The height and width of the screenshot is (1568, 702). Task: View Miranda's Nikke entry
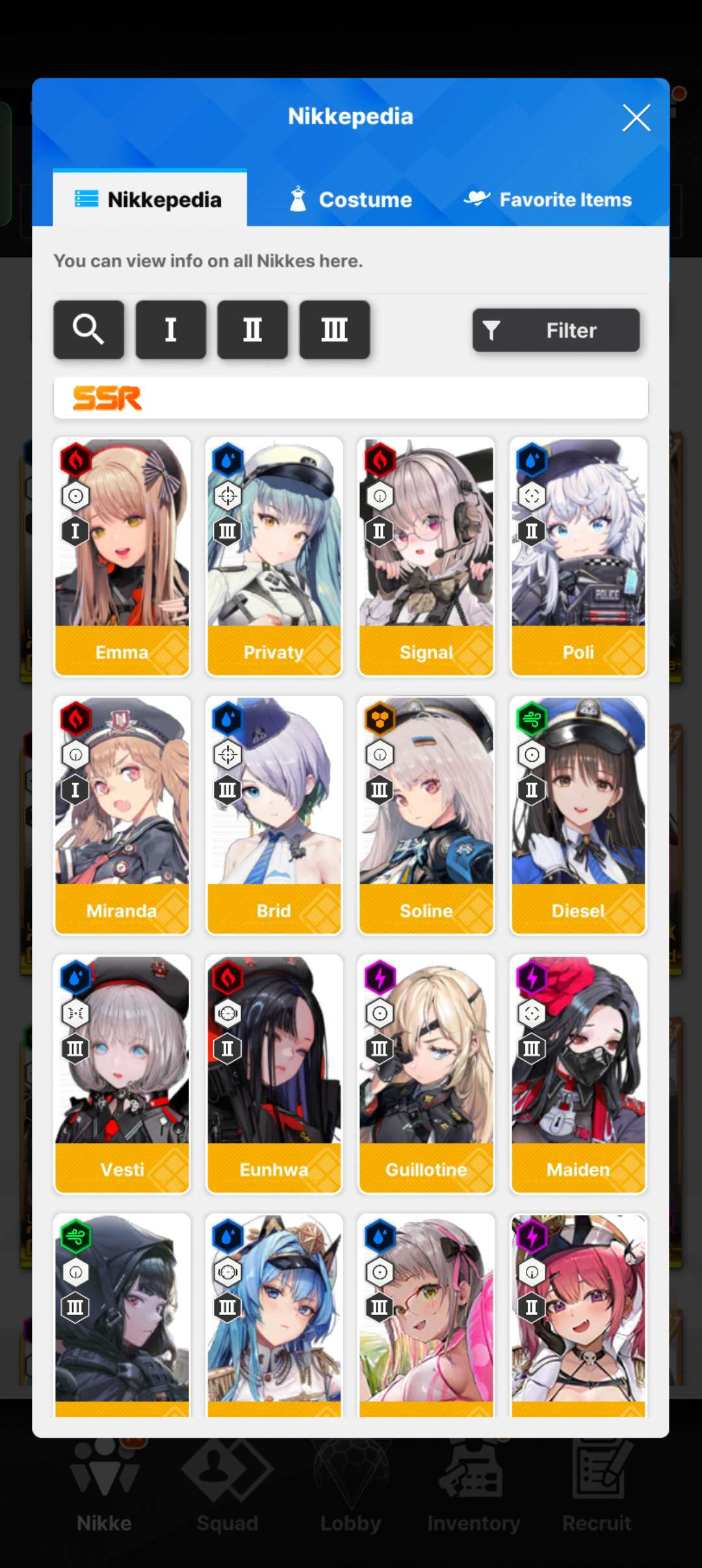coord(122,815)
